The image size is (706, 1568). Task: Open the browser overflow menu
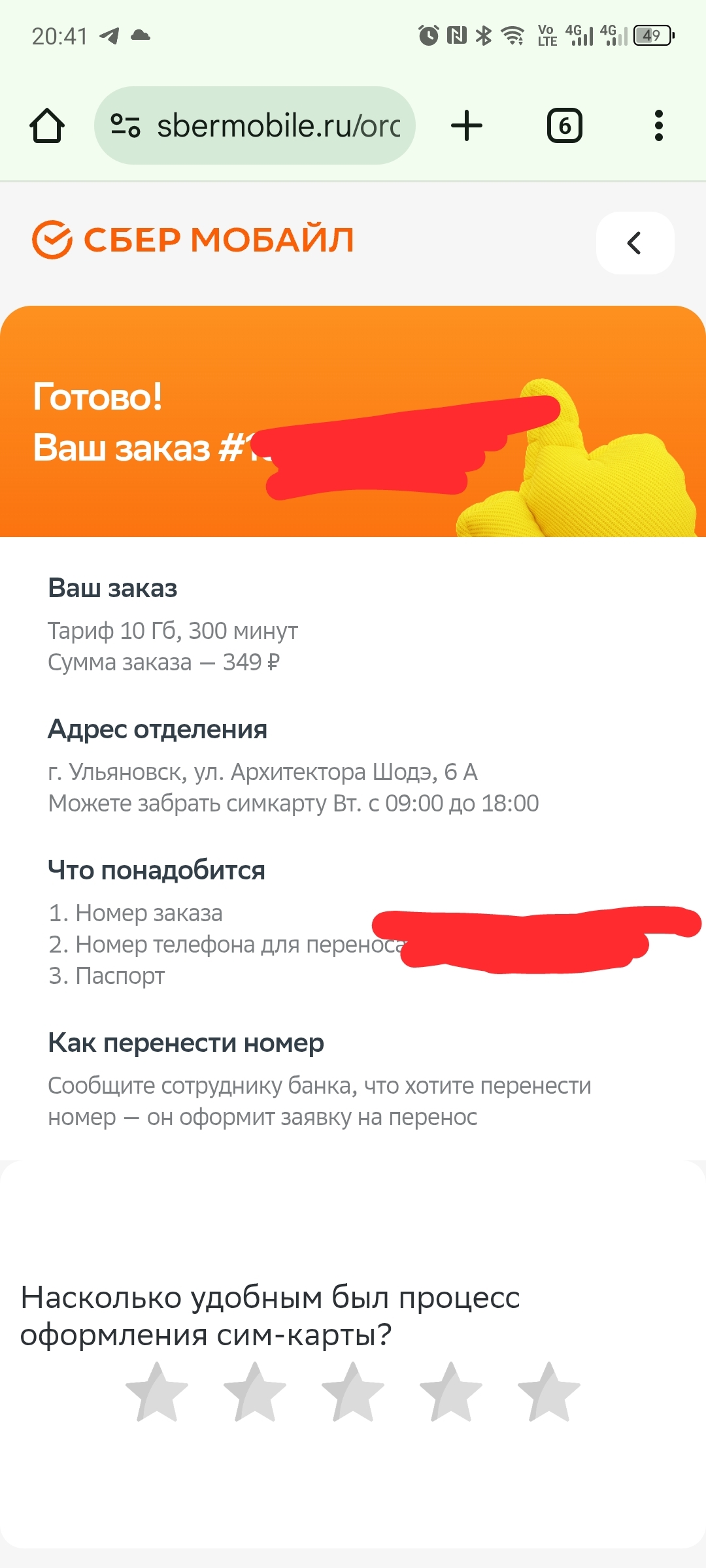[x=658, y=125]
